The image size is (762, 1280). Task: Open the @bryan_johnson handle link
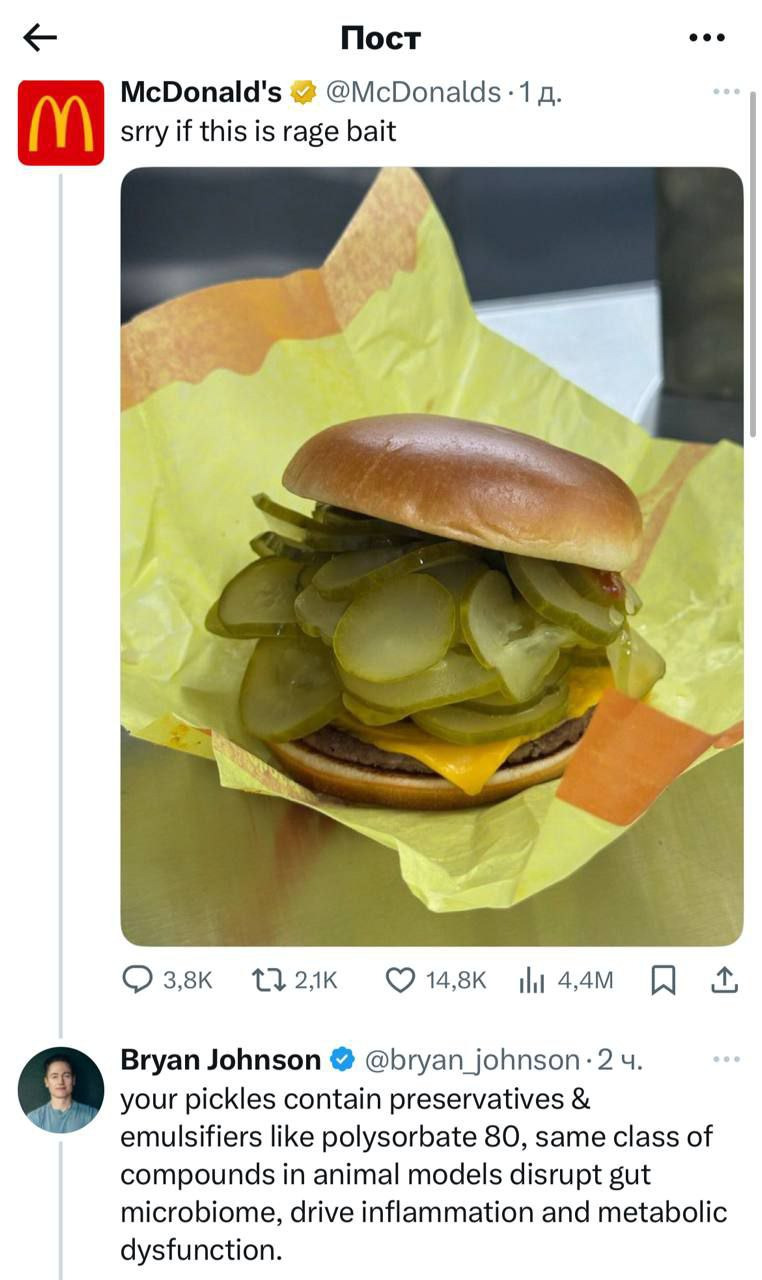pyautogui.click(x=471, y=1059)
